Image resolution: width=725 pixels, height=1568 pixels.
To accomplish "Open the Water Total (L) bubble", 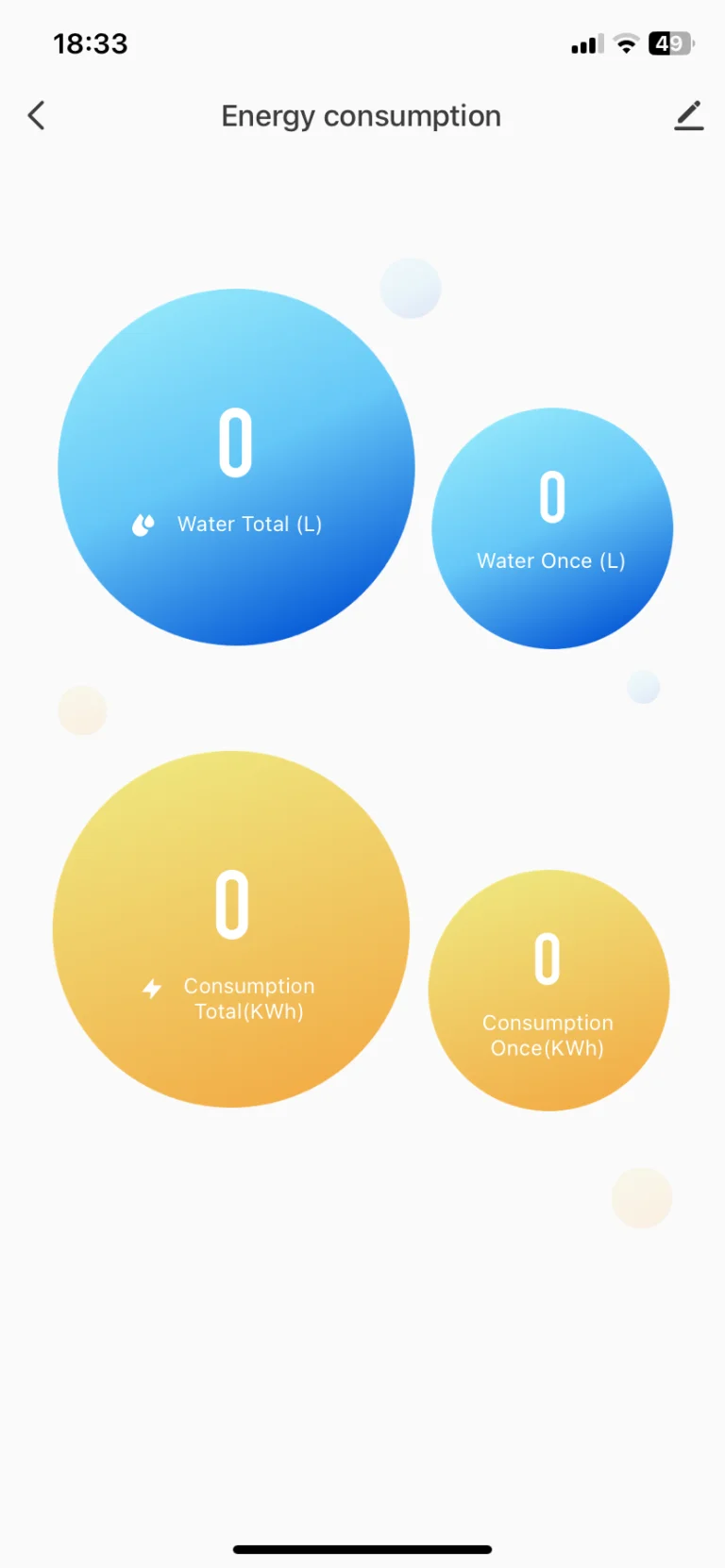I will (236, 467).
